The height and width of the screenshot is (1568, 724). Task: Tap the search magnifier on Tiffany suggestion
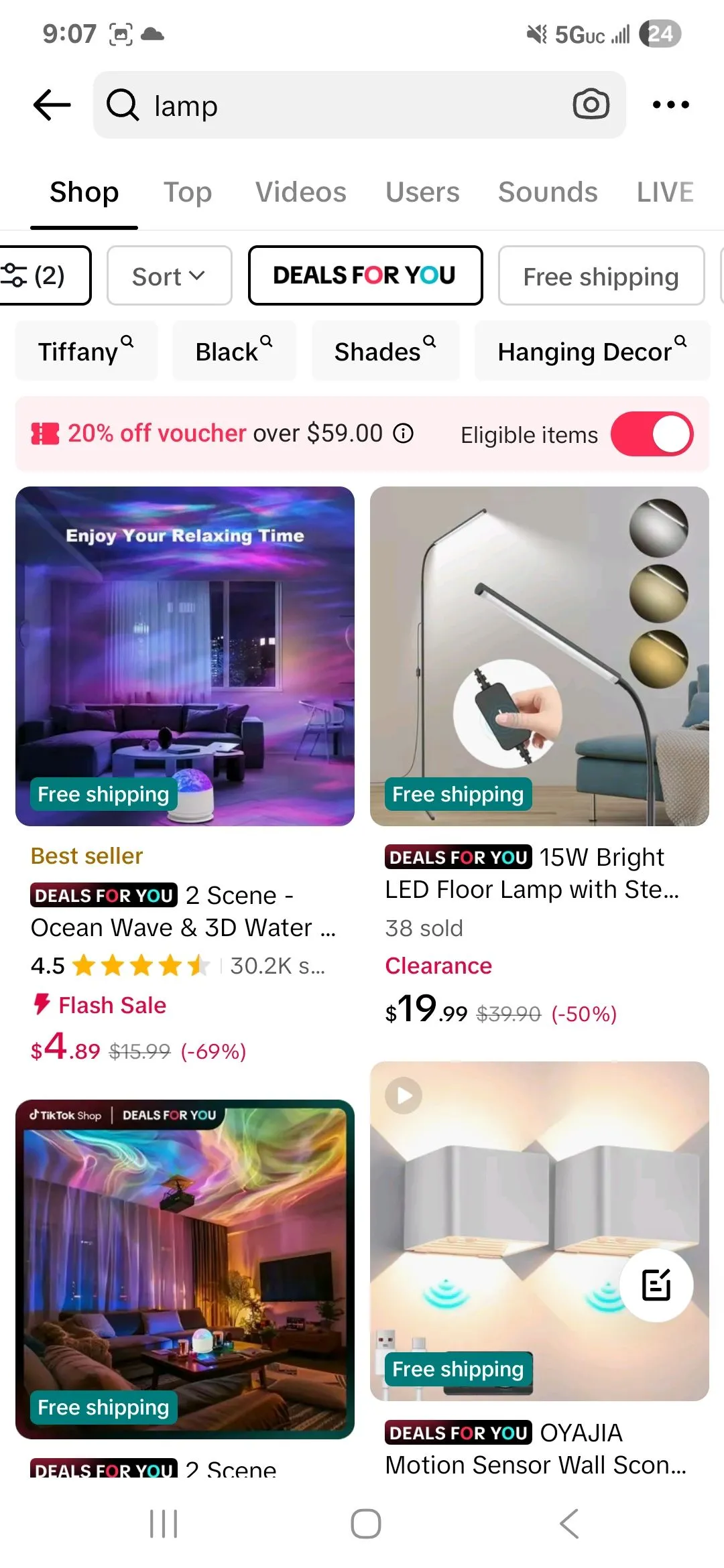(x=127, y=343)
